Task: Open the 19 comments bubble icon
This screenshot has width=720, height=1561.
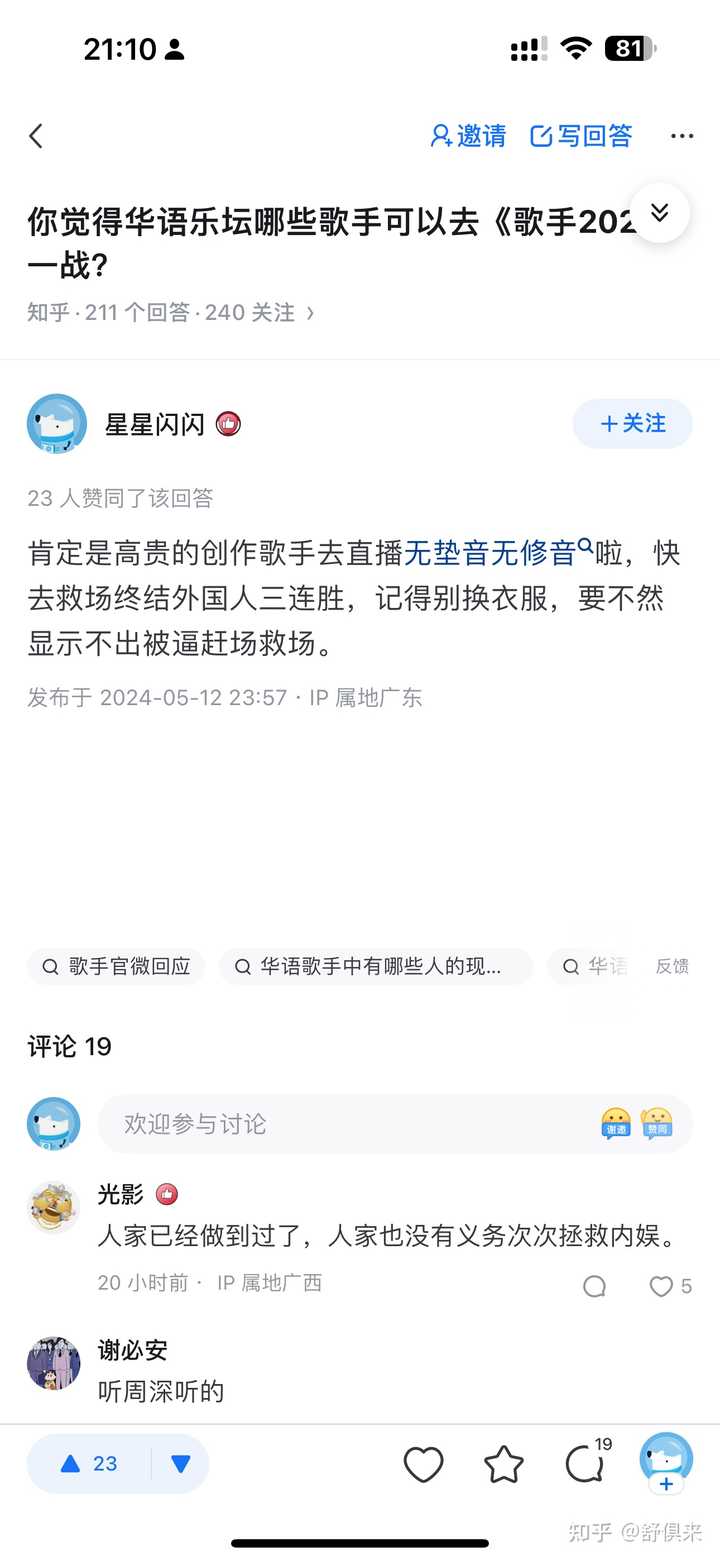Action: point(587,1463)
